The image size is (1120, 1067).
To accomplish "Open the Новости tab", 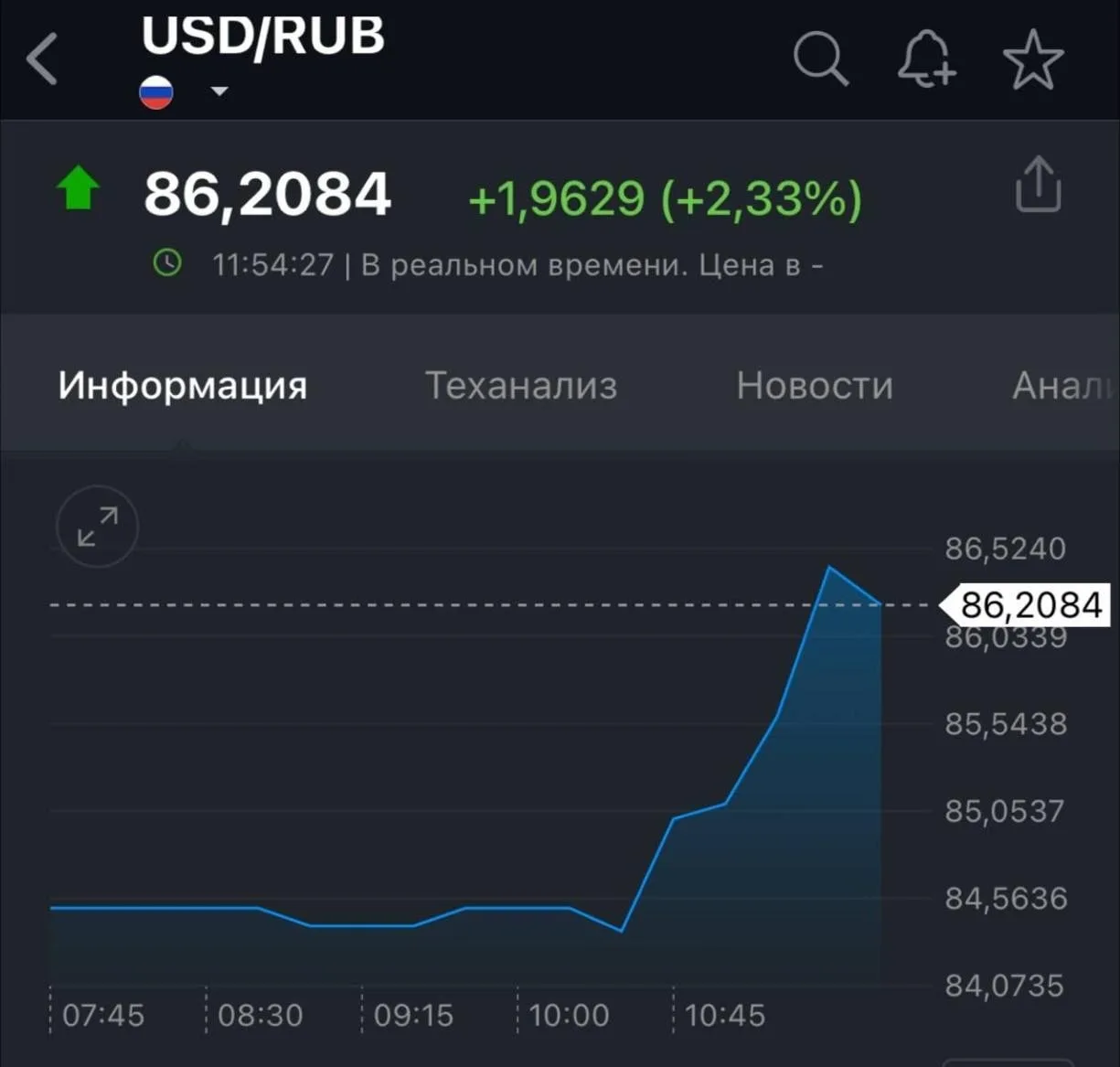I will (x=815, y=385).
